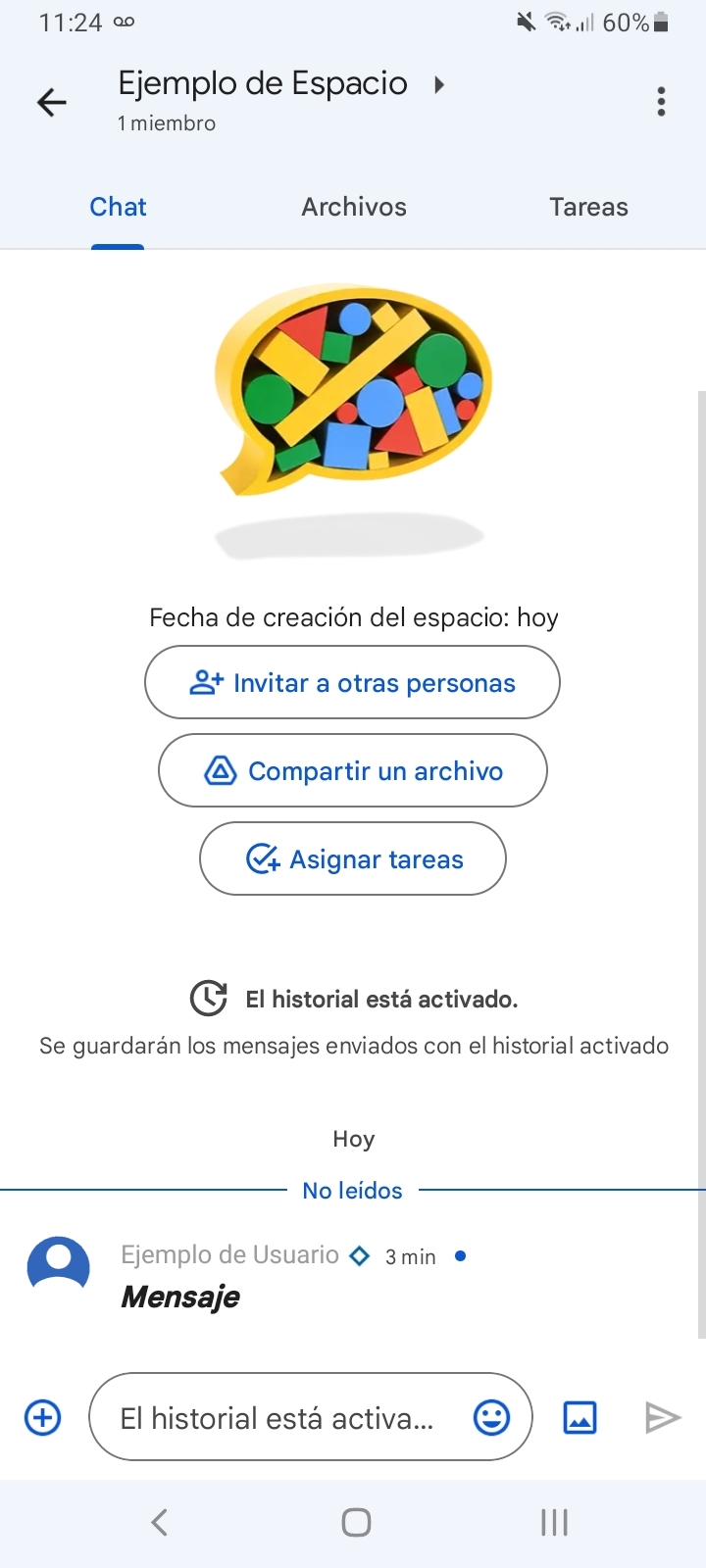Viewport: 706px width, 1568px height.
Task: Tap Compartir un archivo button
Action: [352, 771]
